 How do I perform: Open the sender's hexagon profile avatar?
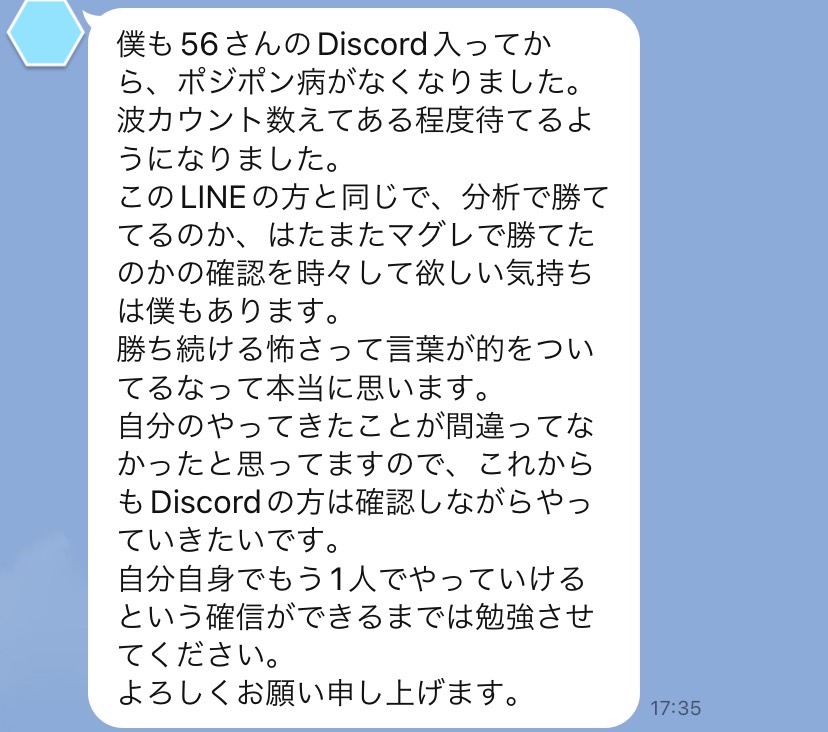tap(43, 32)
